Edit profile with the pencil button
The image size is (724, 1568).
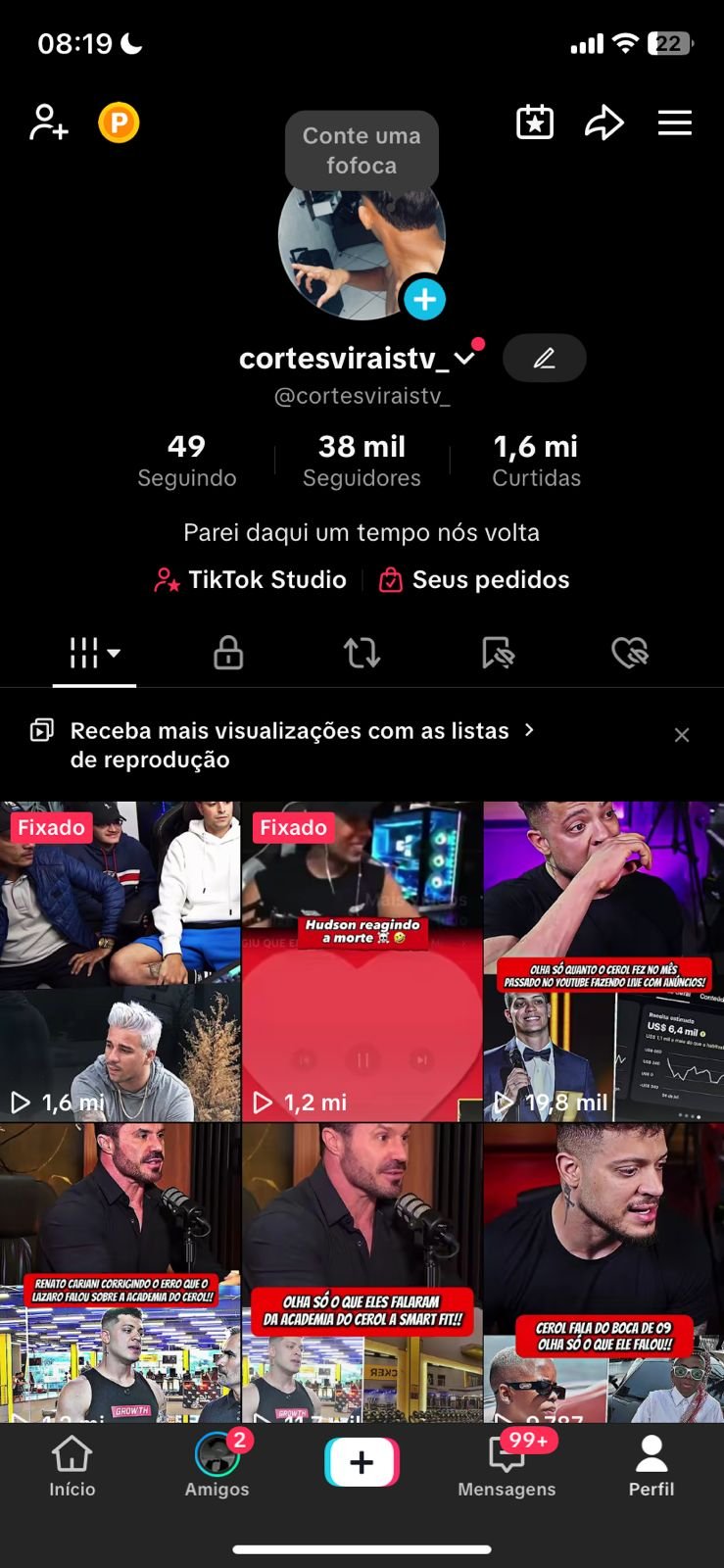[544, 358]
